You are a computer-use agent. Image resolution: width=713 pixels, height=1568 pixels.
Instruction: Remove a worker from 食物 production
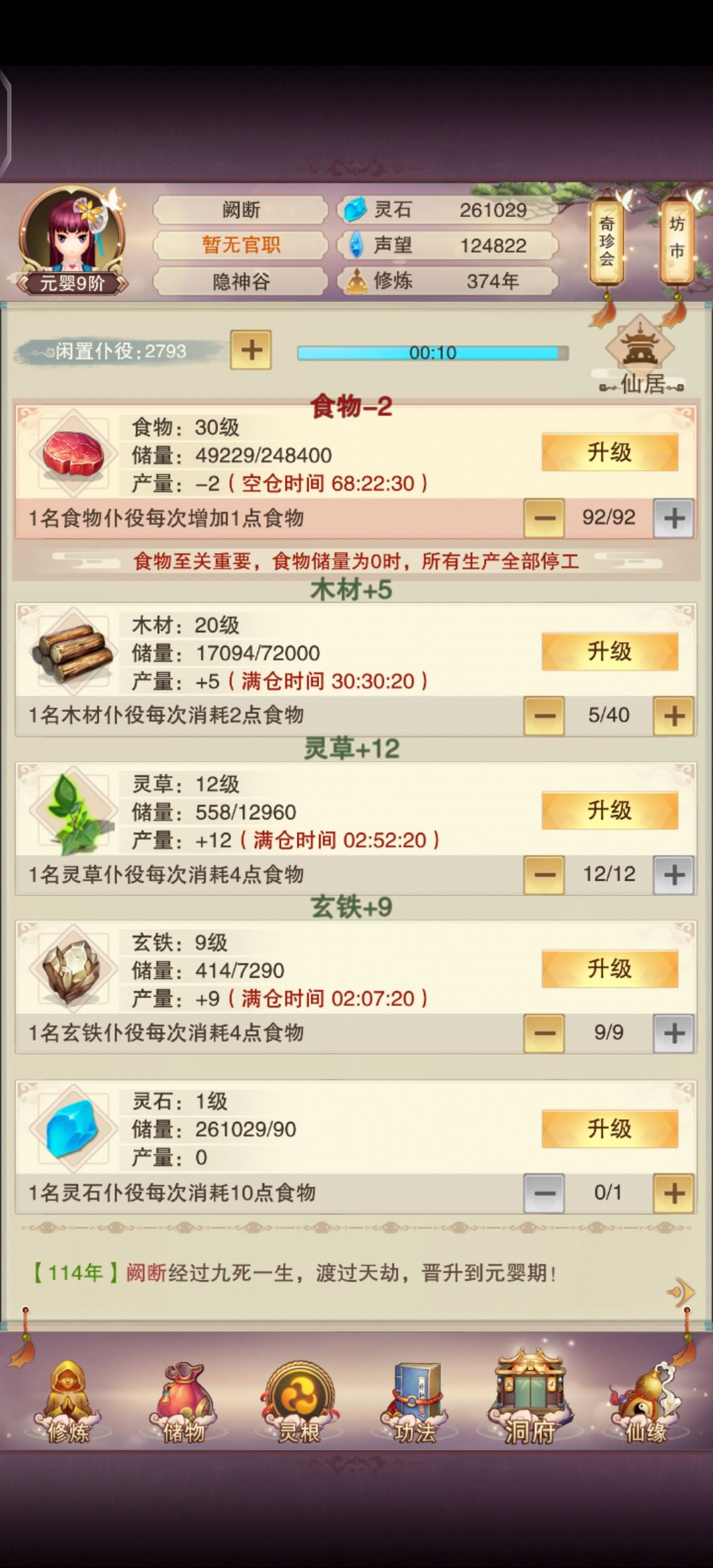tap(545, 518)
